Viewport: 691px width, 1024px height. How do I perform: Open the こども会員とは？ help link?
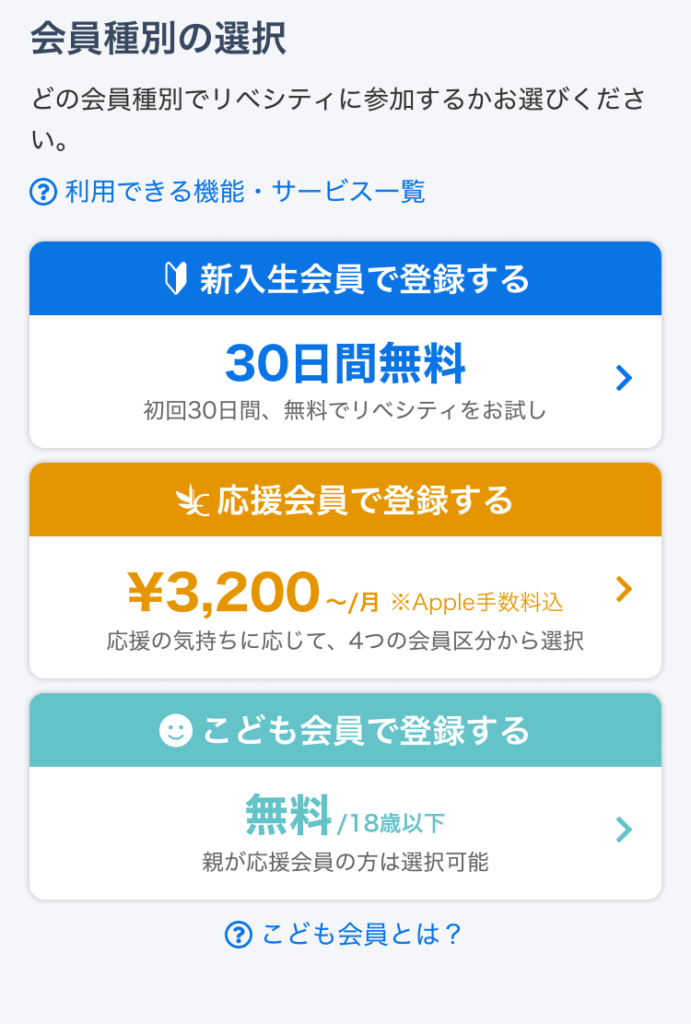coord(345,934)
